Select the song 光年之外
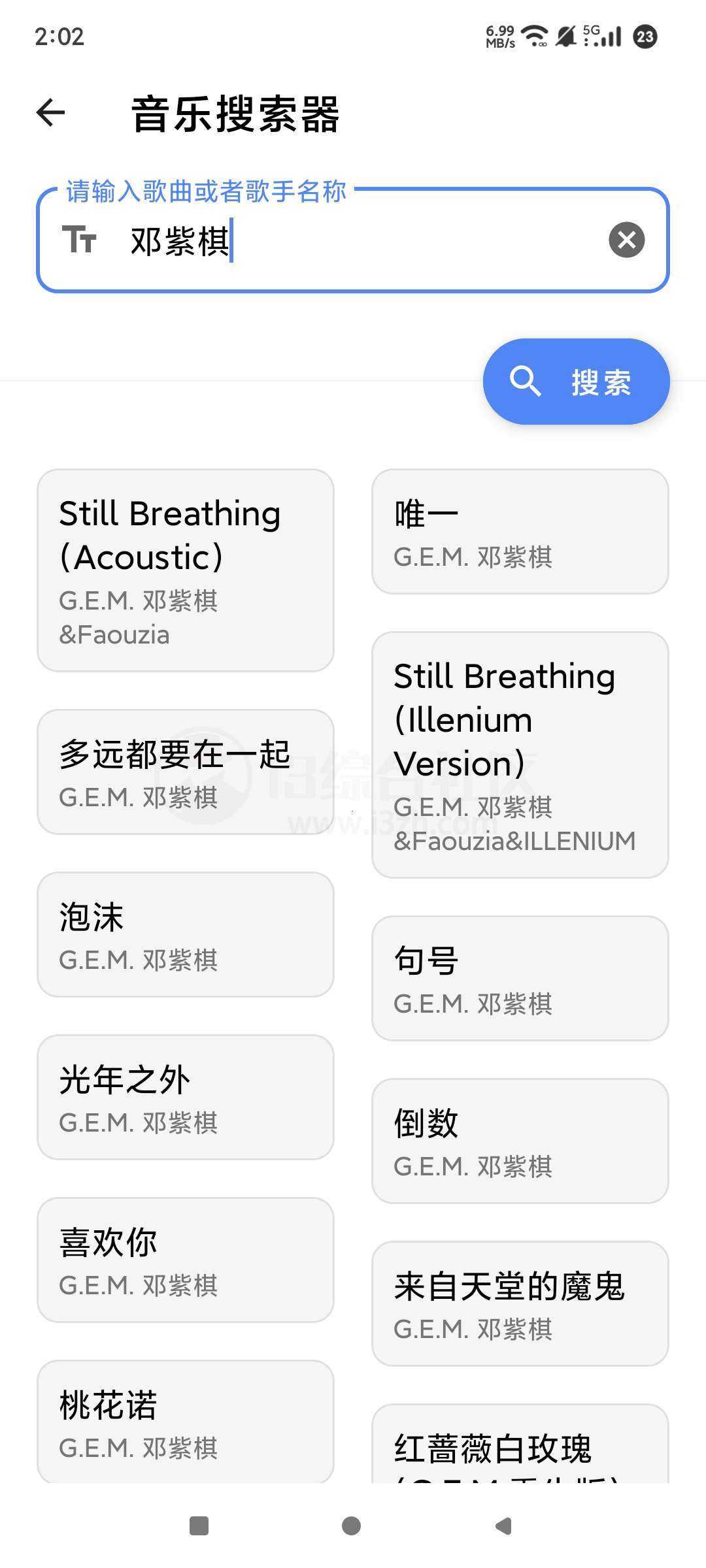 186,1097
